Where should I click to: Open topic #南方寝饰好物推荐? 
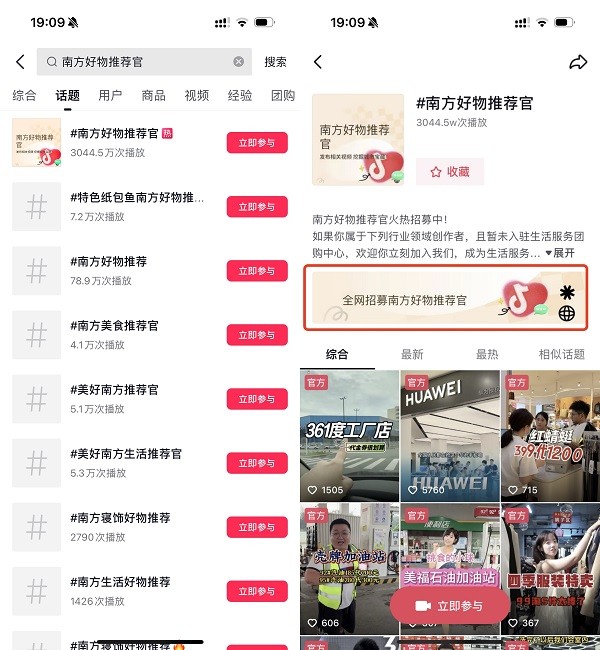[120, 518]
